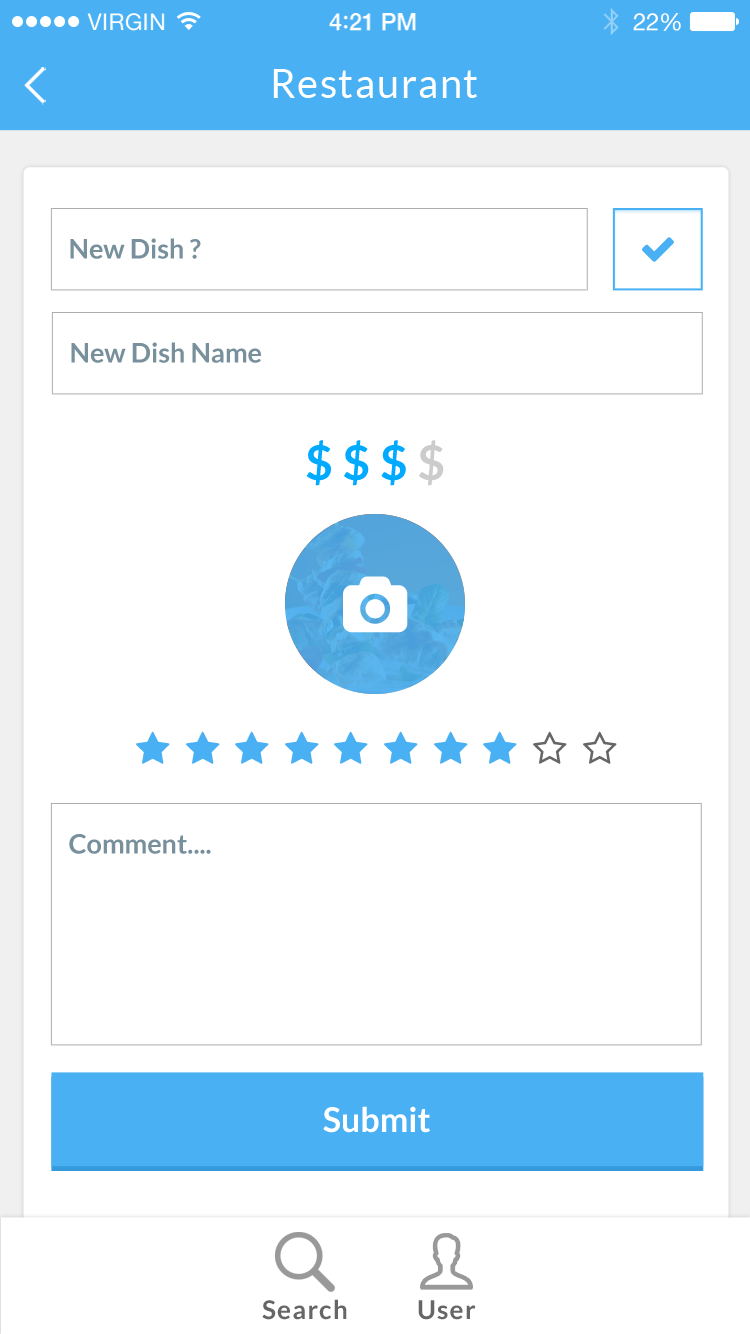Add a photo with the camera button
The width and height of the screenshot is (750, 1334).
pyautogui.click(x=375, y=604)
